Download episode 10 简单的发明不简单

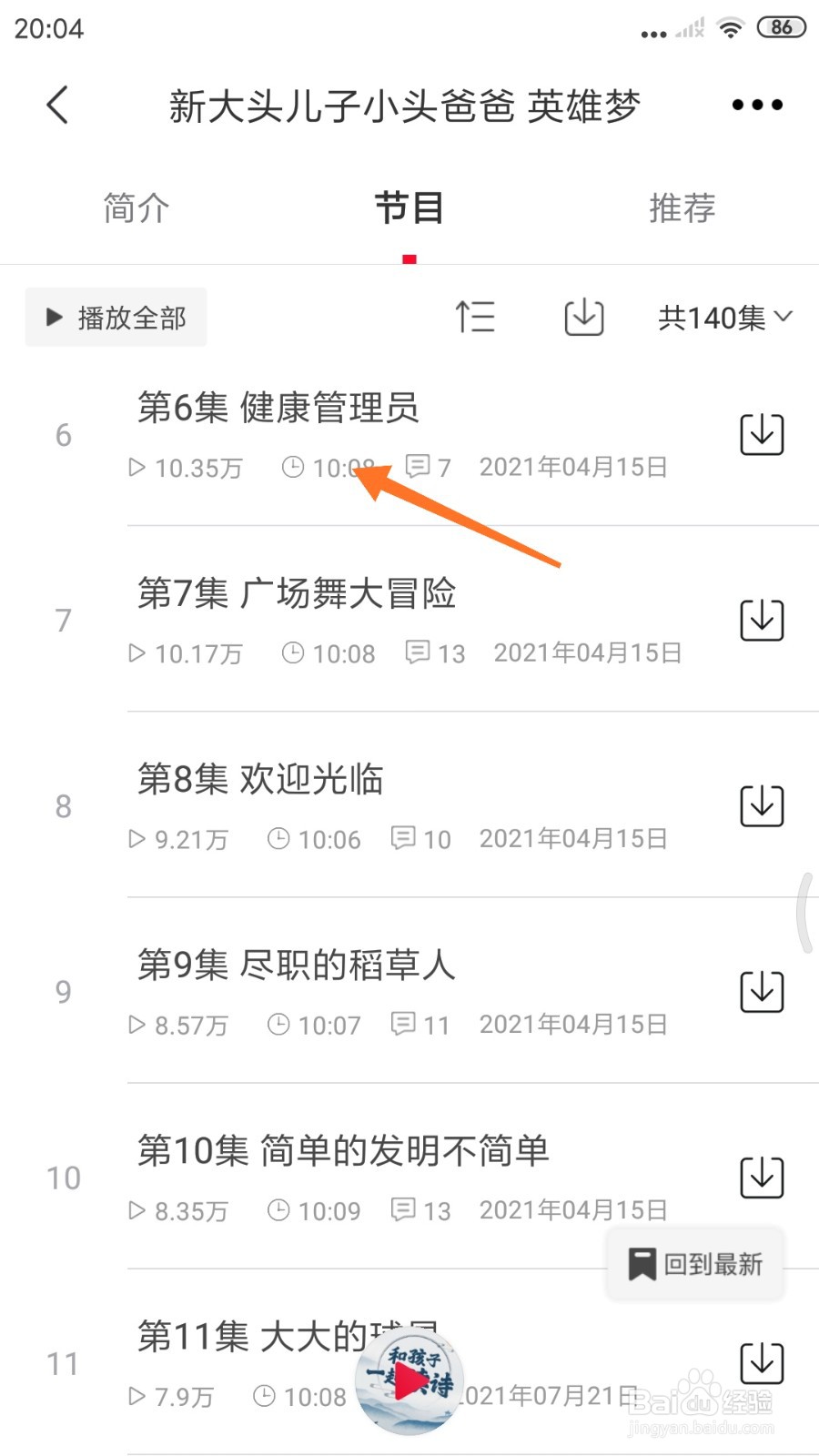[761, 1176]
